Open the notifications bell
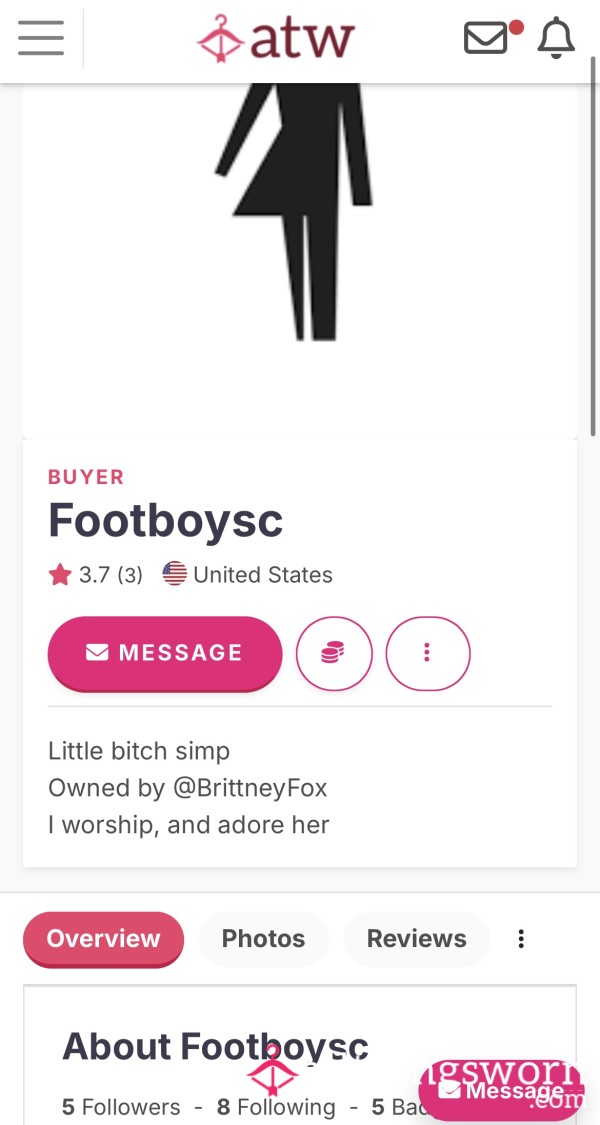Image resolution: width=600 pixels, height=1125 pixels. pyautogui.click(x=556, y=38)
